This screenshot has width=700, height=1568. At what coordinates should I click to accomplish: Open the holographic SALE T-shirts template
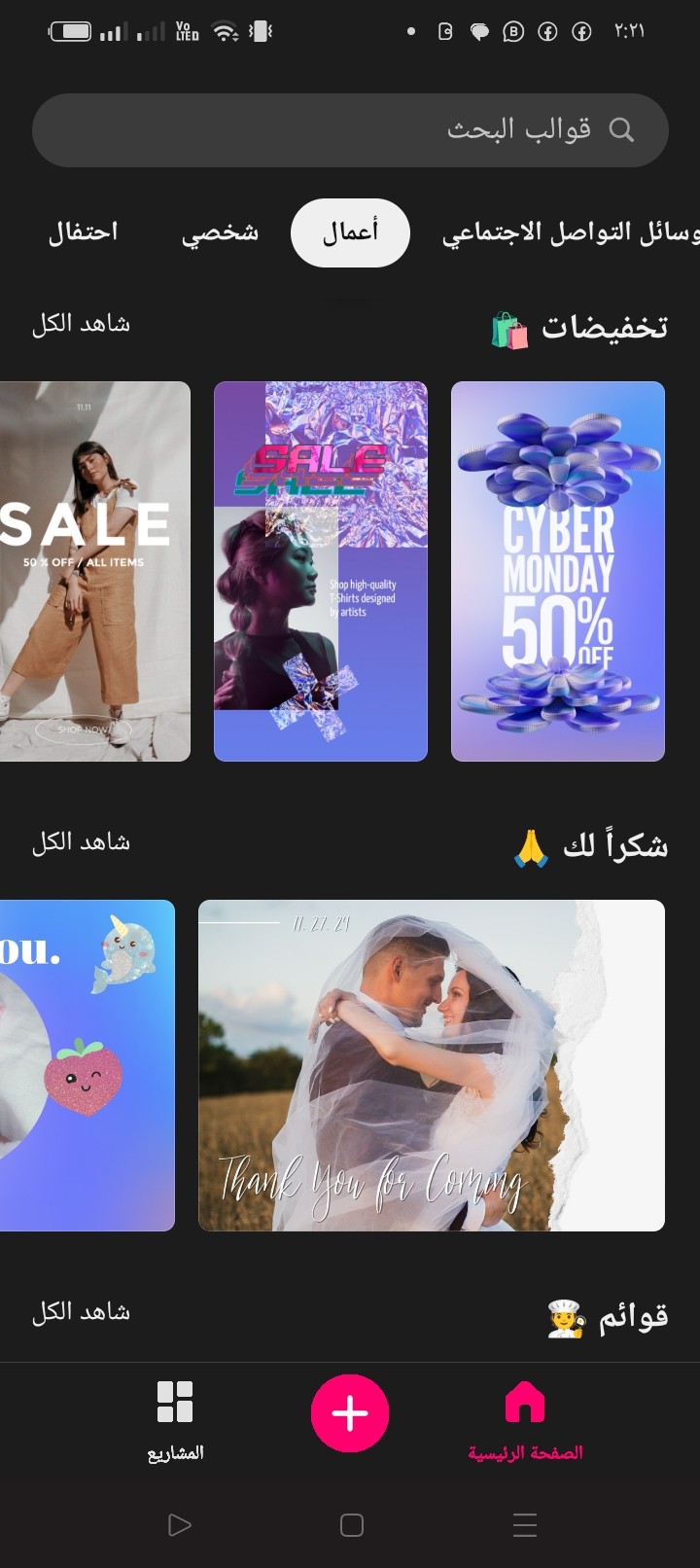pos(321,571)
